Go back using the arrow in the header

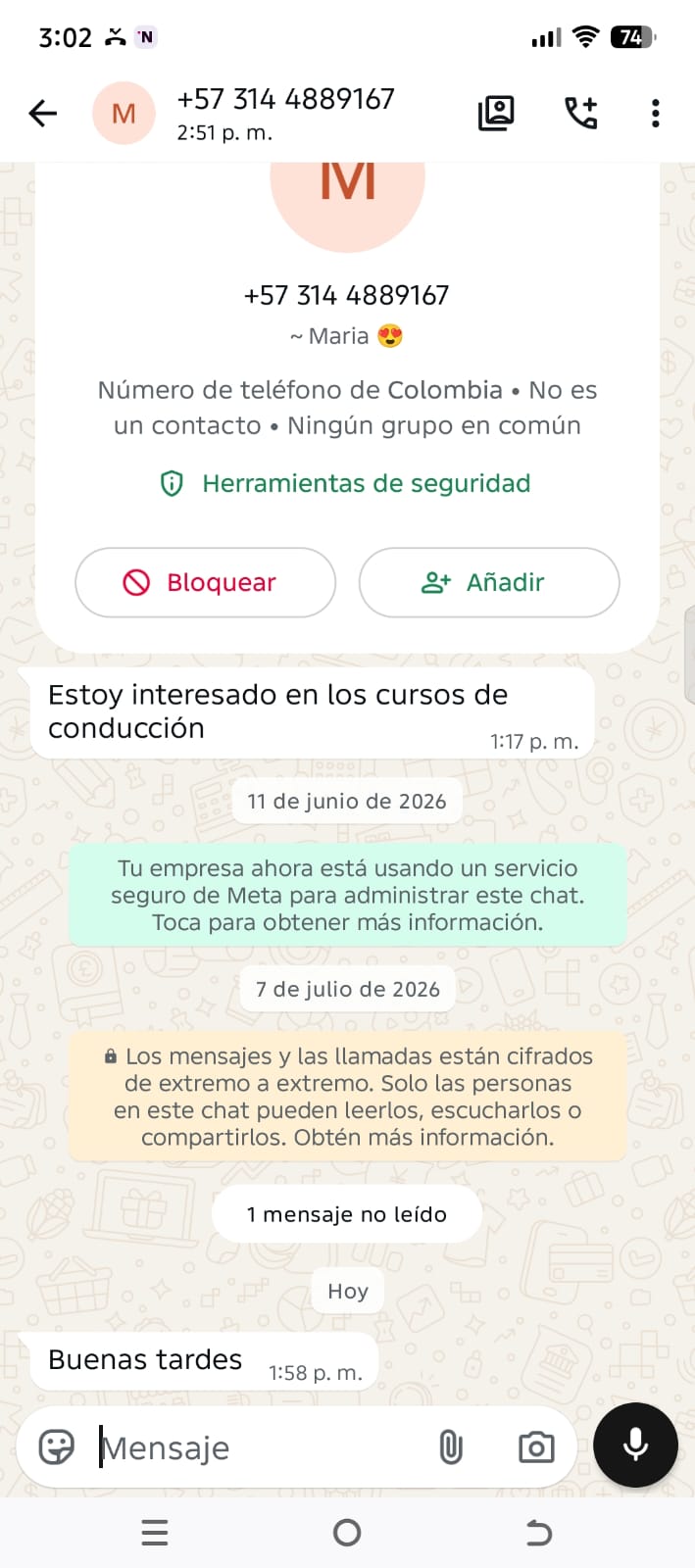43,114
